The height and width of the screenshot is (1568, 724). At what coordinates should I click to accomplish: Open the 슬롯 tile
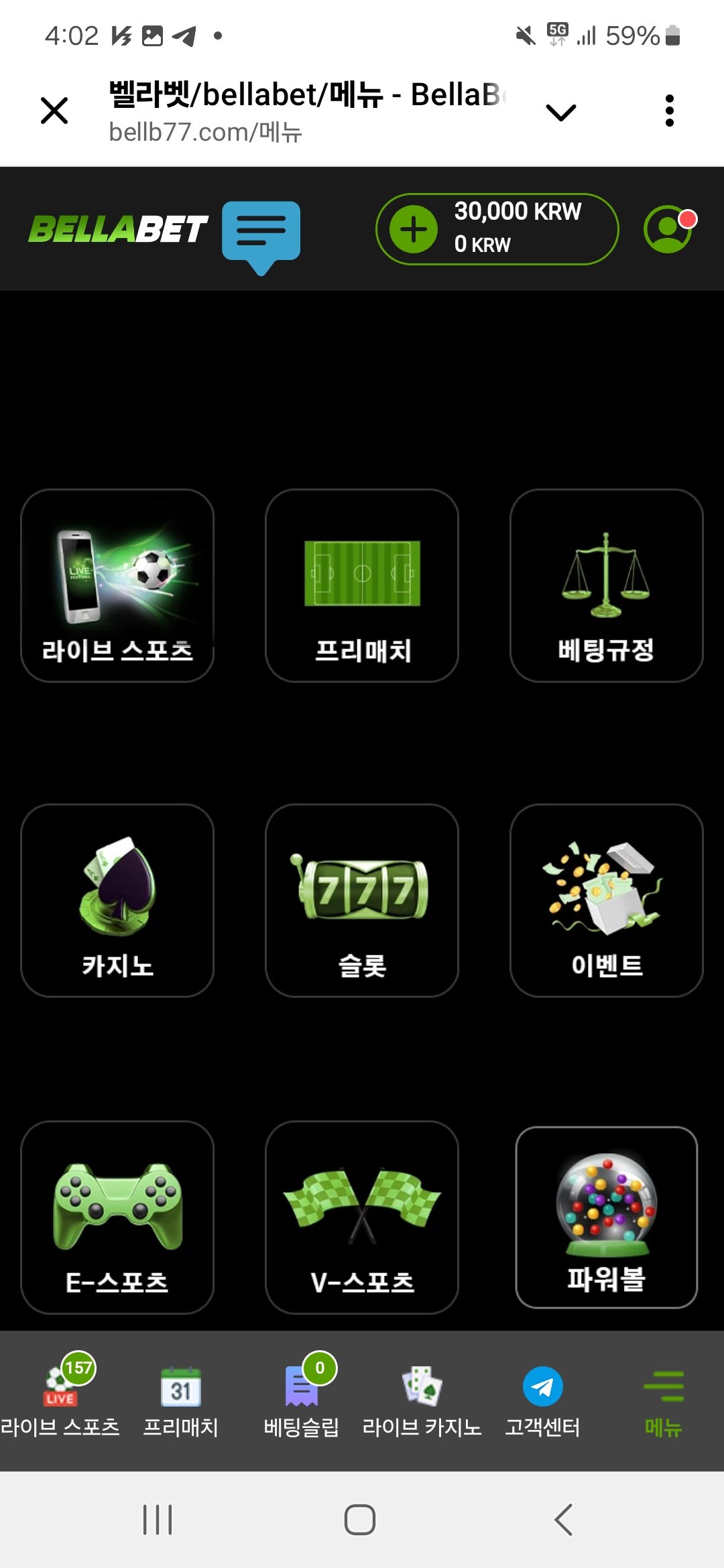click(x=362, y=901)
